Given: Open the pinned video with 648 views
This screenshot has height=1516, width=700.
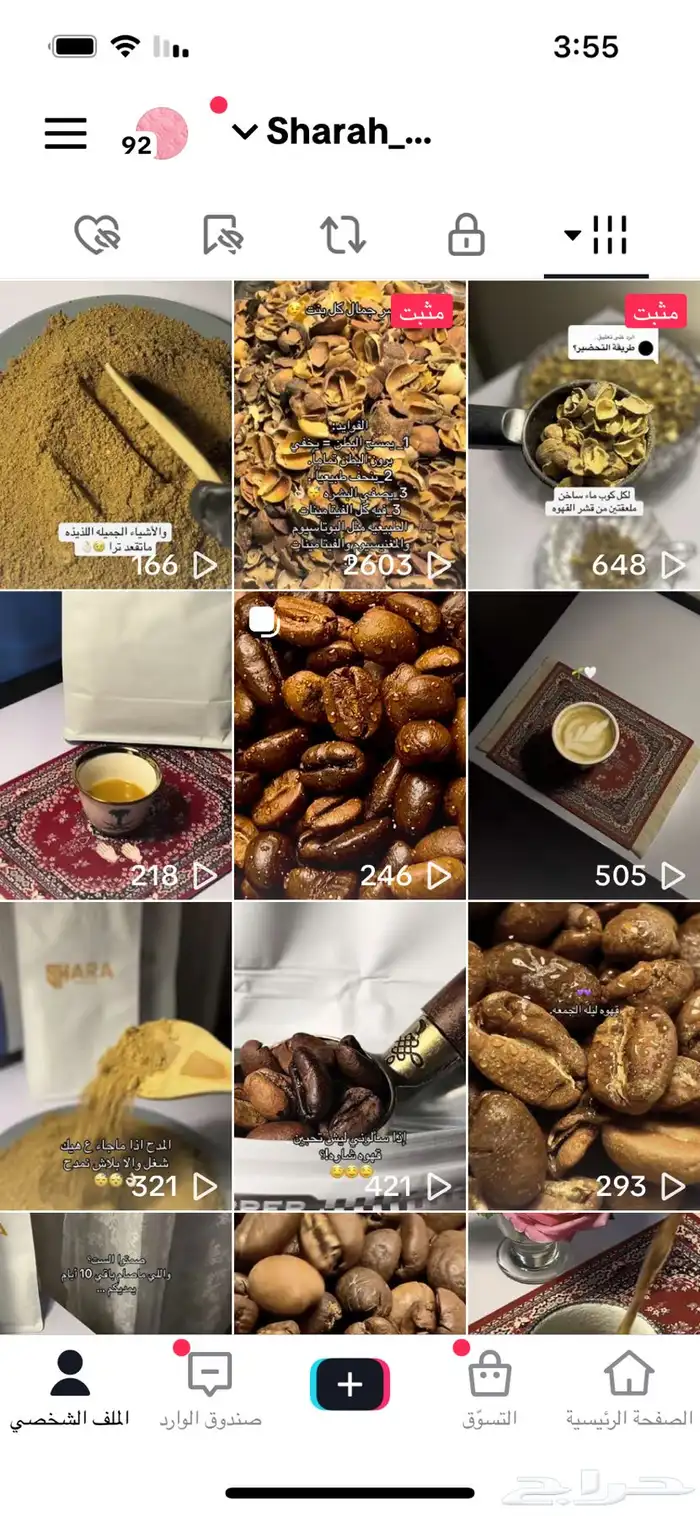Looking at the screenshot, I should pyautogui.click(x=584, y=435).
